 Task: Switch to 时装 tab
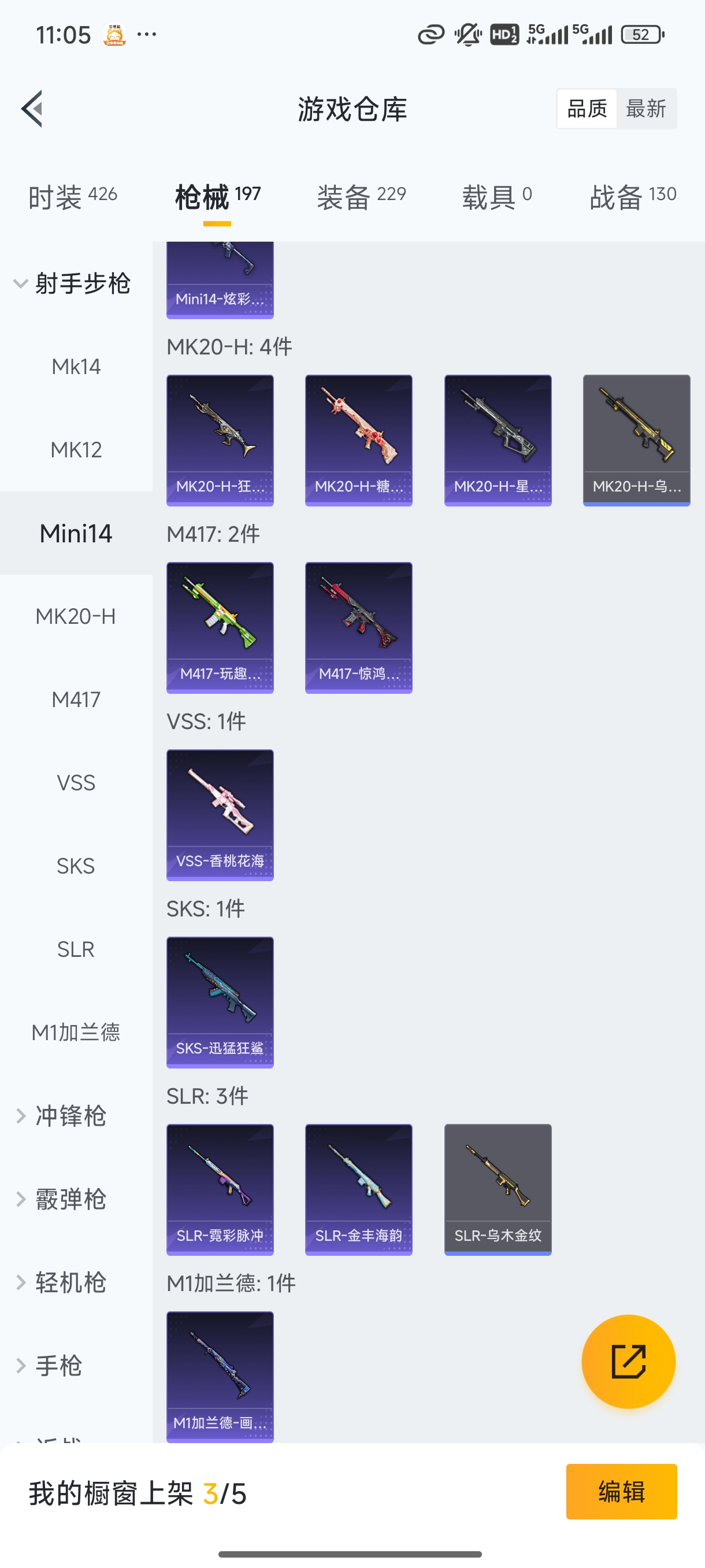click(x=72, y=197)
